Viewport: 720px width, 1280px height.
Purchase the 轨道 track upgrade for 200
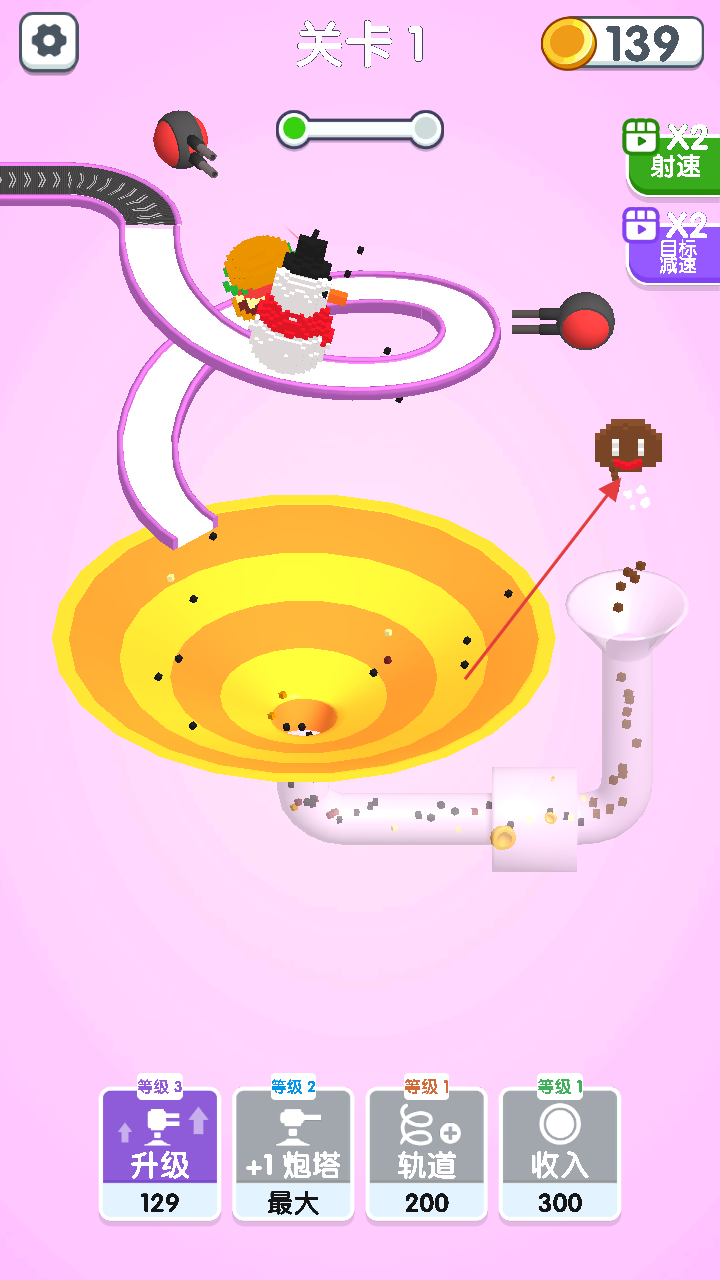[x=427, y=1154]
